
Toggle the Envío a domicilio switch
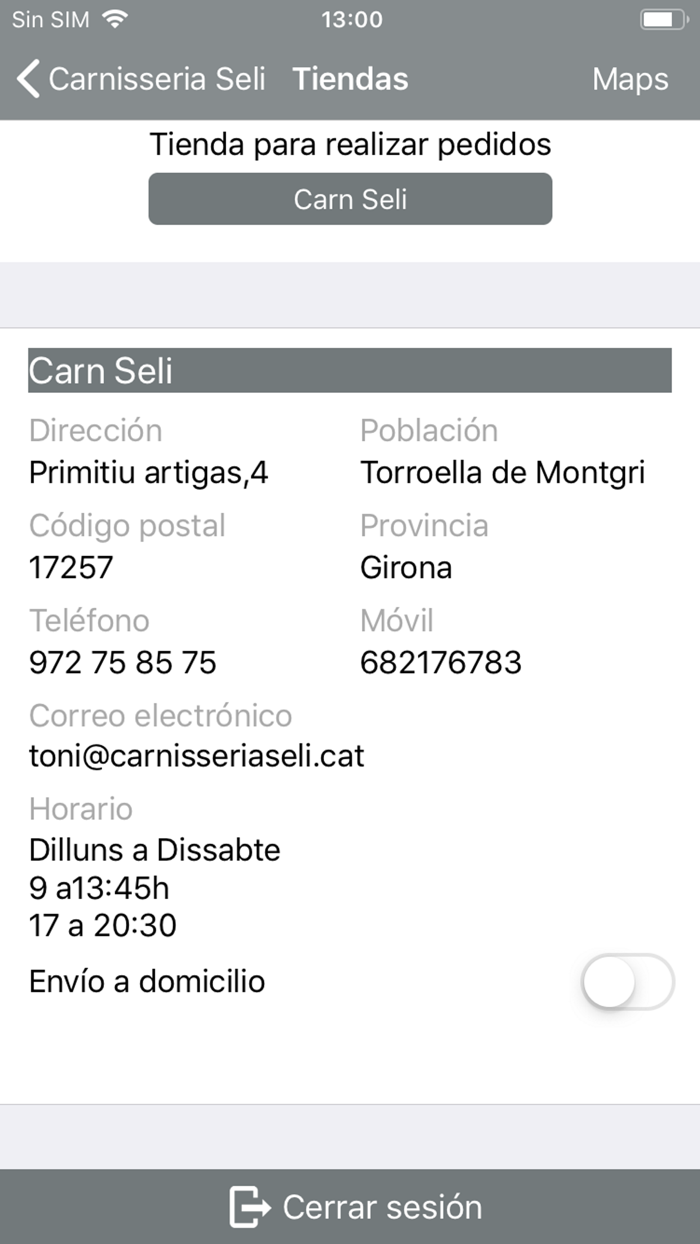628,982
